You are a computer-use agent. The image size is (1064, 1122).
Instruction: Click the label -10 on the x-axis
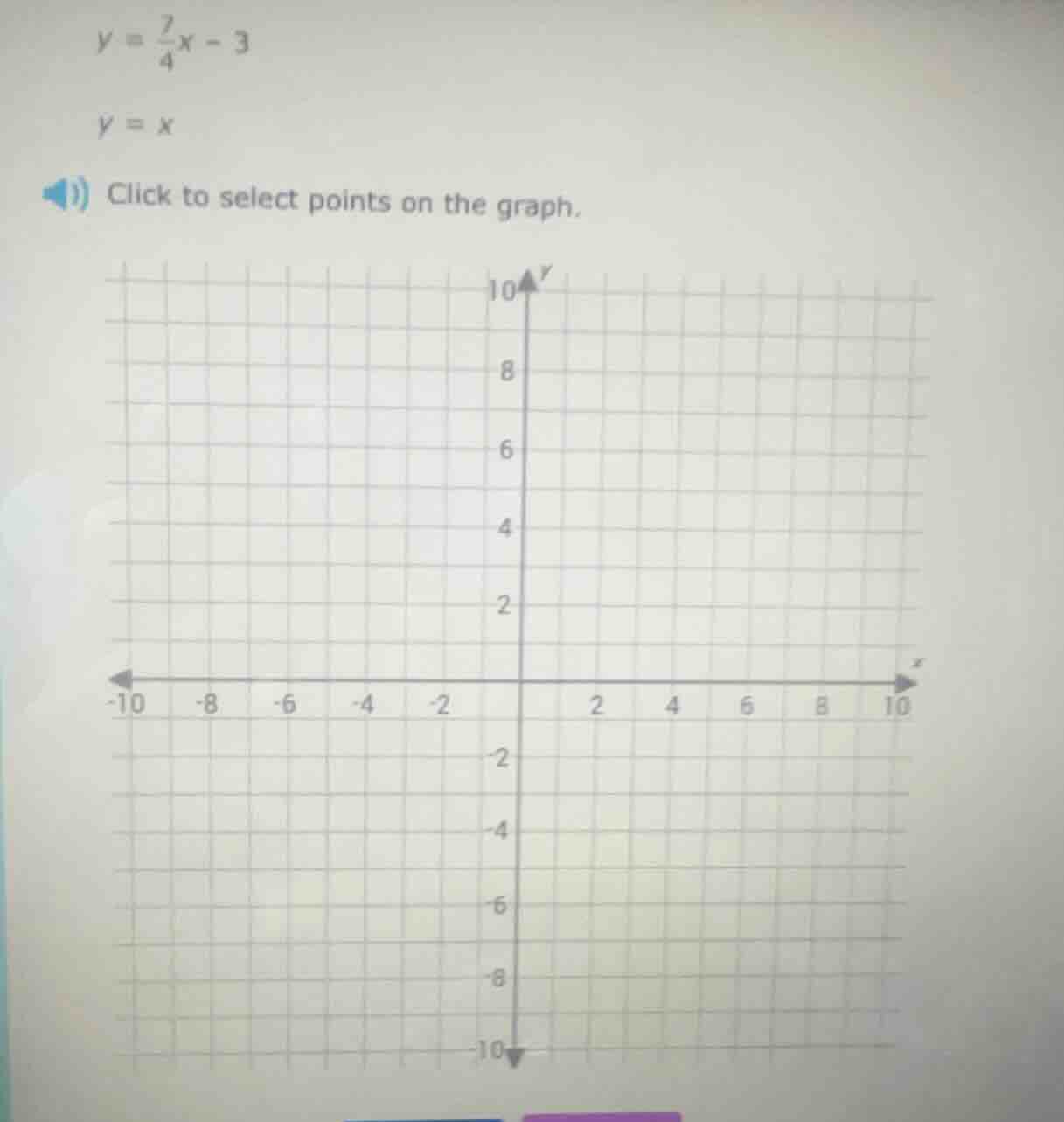point(125,704)
